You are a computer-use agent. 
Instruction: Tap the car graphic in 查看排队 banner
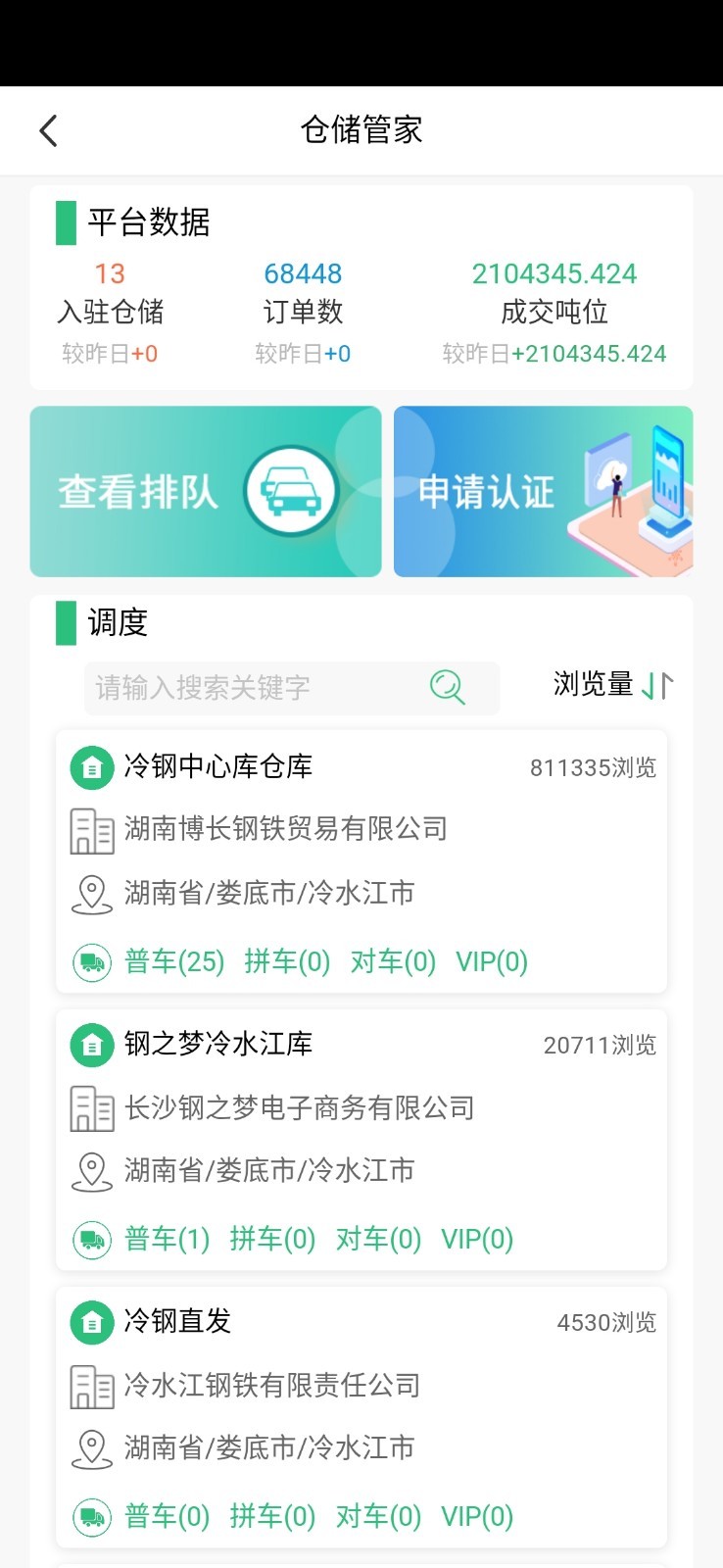(292, 491)
